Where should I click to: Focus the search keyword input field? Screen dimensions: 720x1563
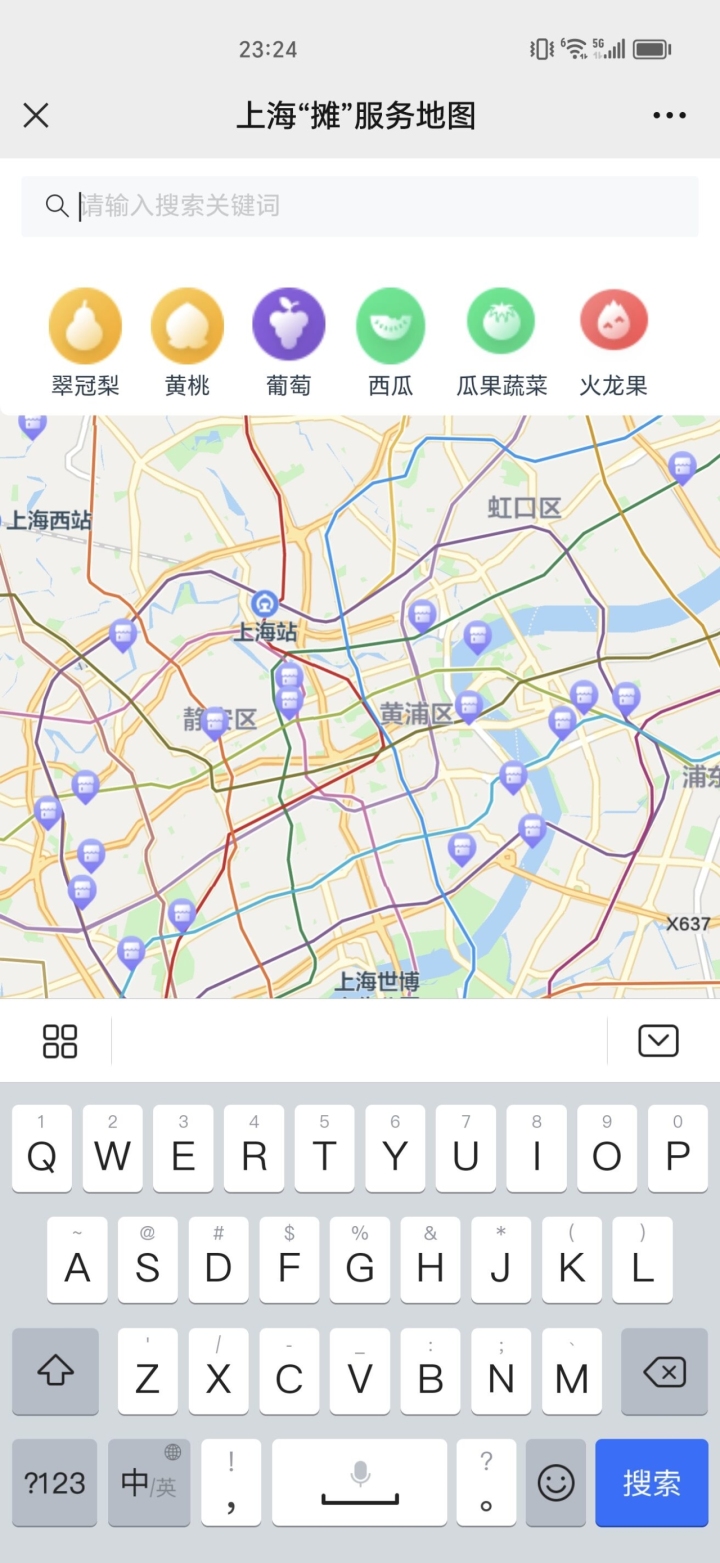pyautogui.click(x=360, y=206)
